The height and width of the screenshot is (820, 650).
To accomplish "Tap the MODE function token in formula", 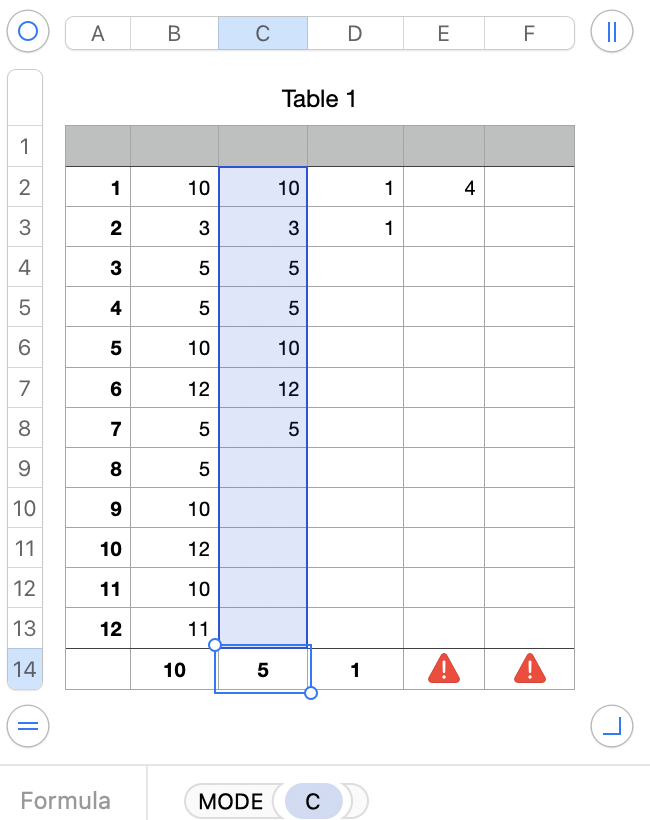I will click(231, 801).
